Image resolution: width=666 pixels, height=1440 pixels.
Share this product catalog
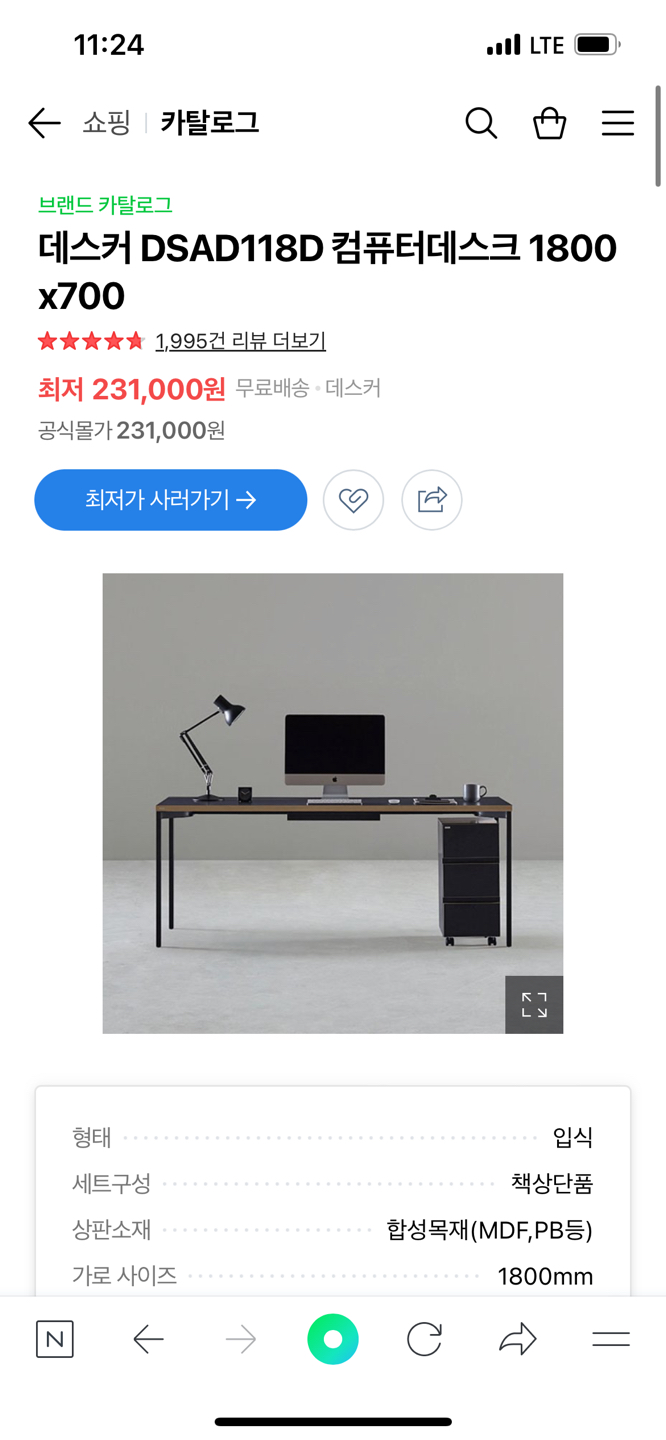tap(432, 500)
